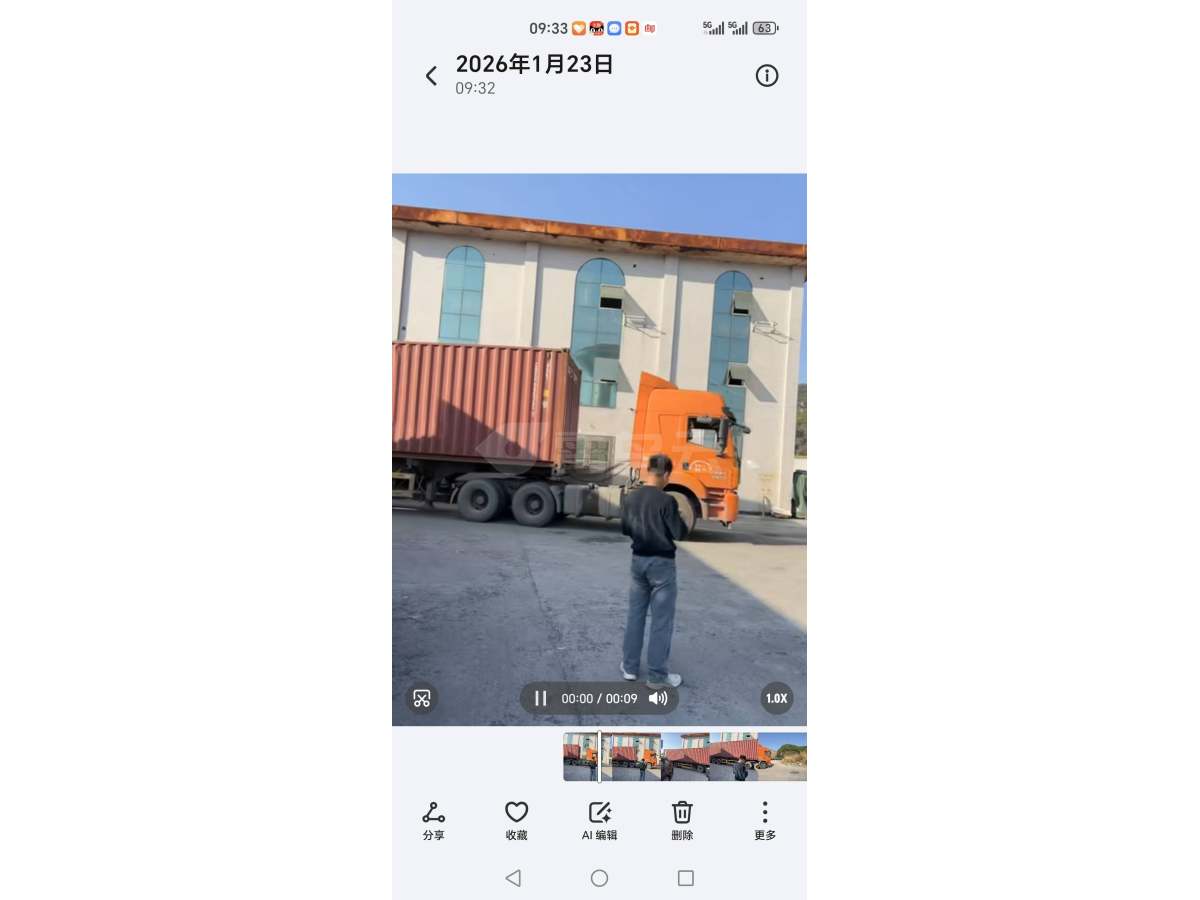
Task: Go back from the video viewer
Action: [431, 76]
